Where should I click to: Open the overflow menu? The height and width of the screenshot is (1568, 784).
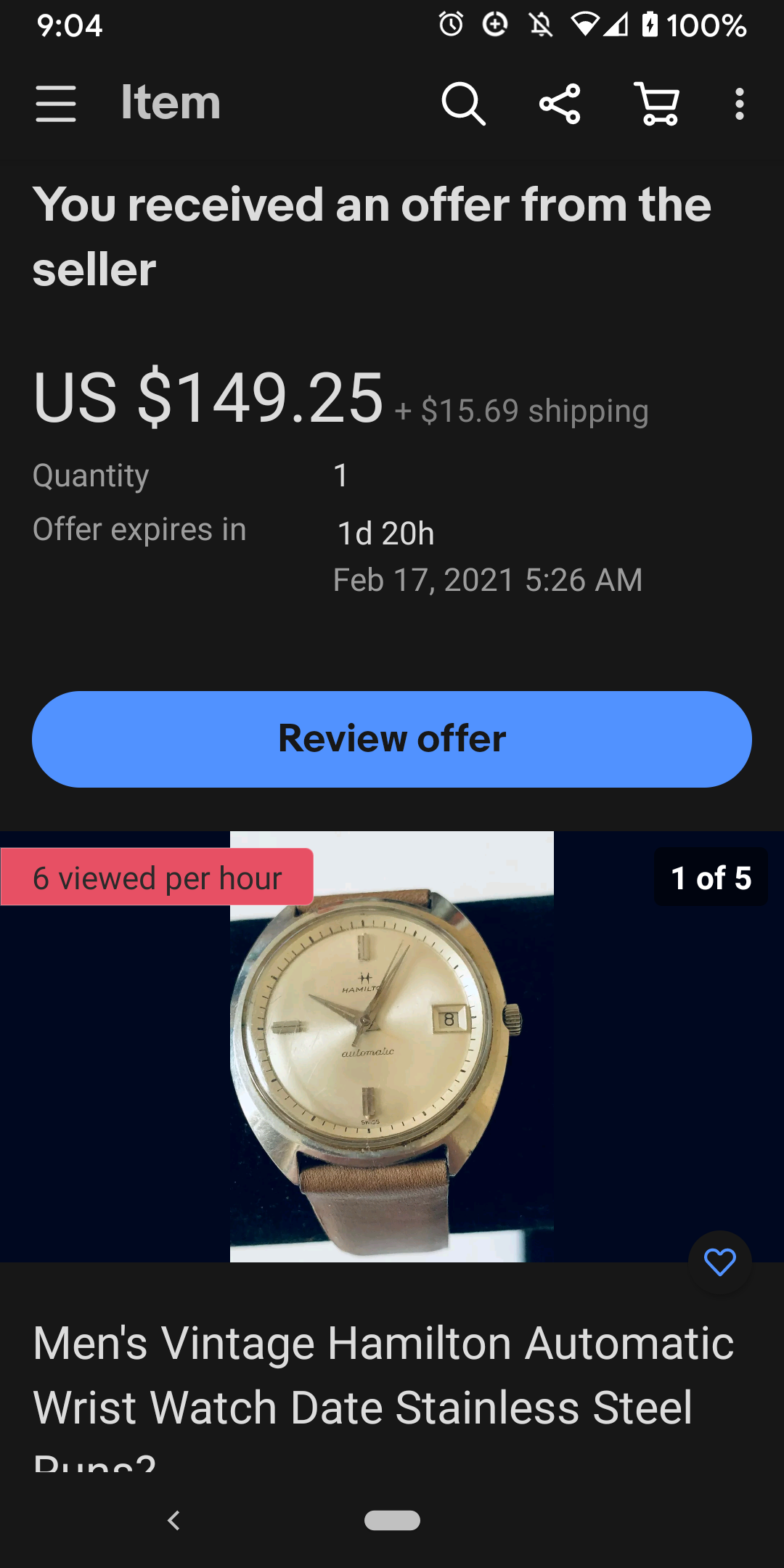point(739,104)
